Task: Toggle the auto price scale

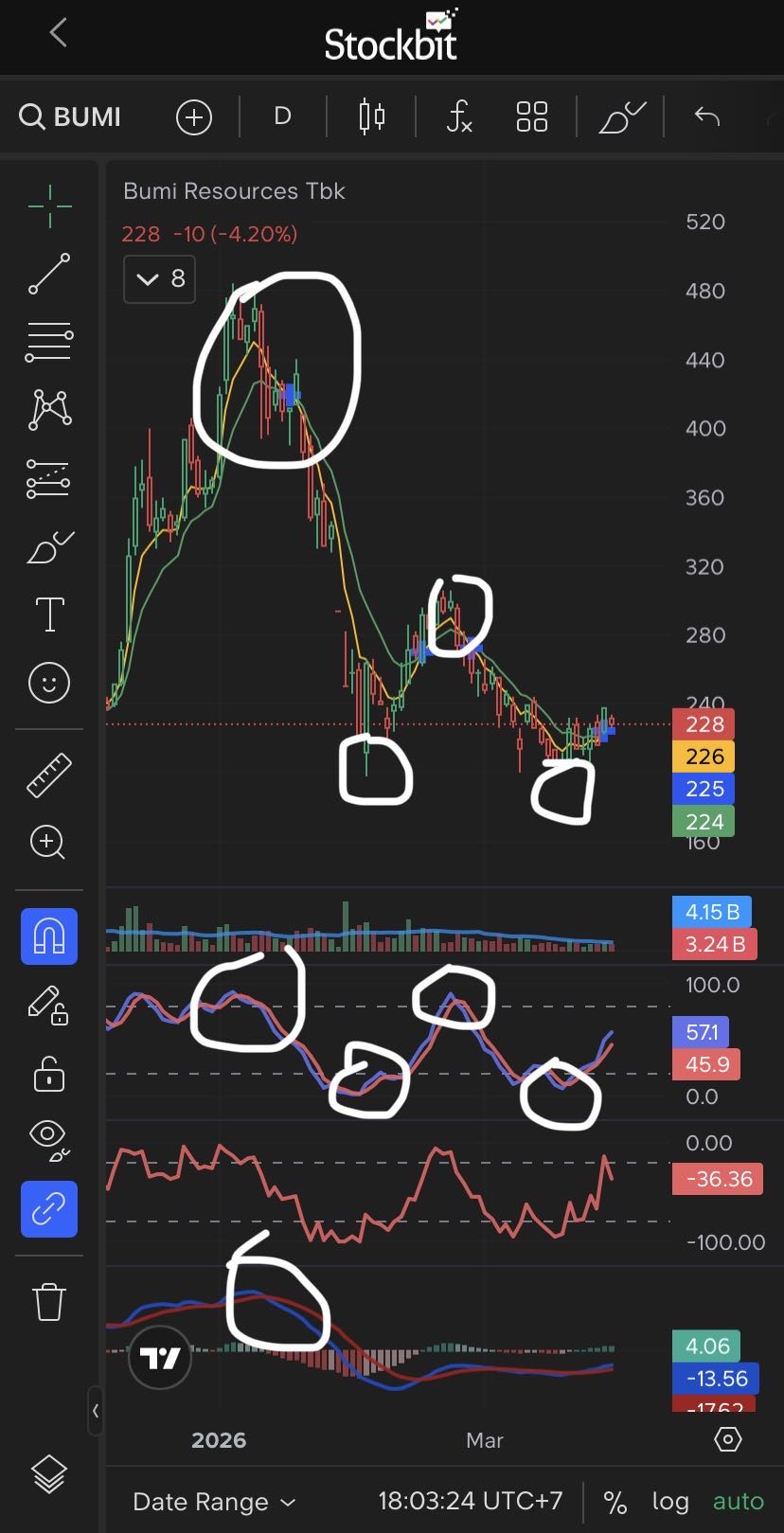Action: [738, 1502]
